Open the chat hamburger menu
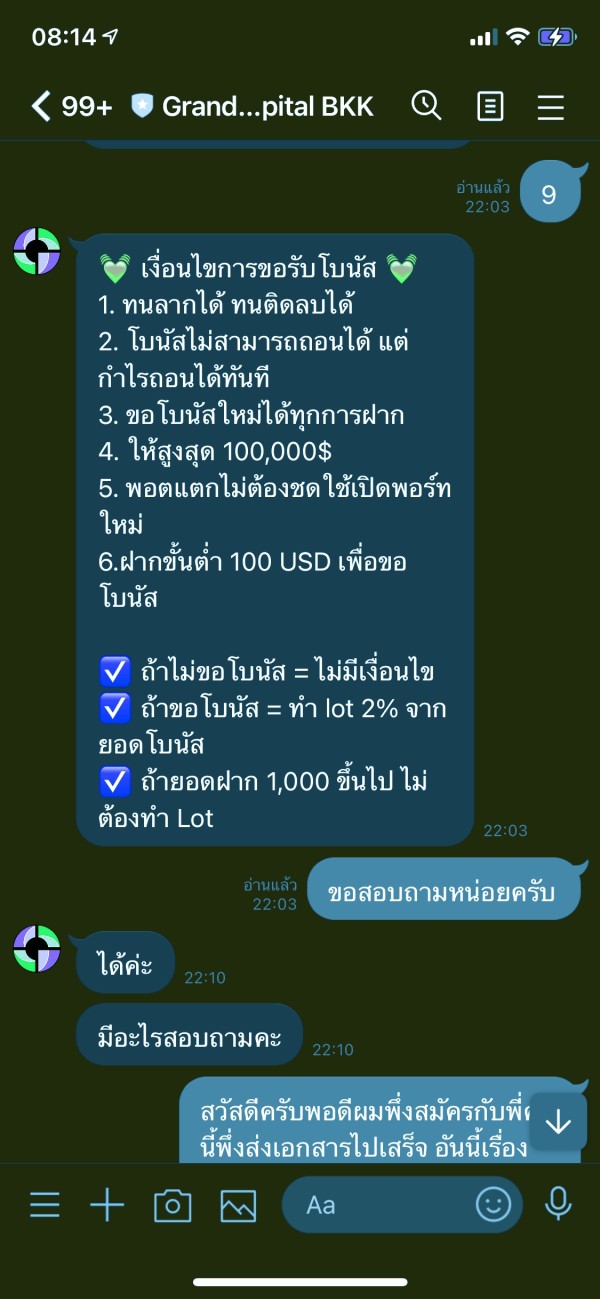 click(551, 107)
